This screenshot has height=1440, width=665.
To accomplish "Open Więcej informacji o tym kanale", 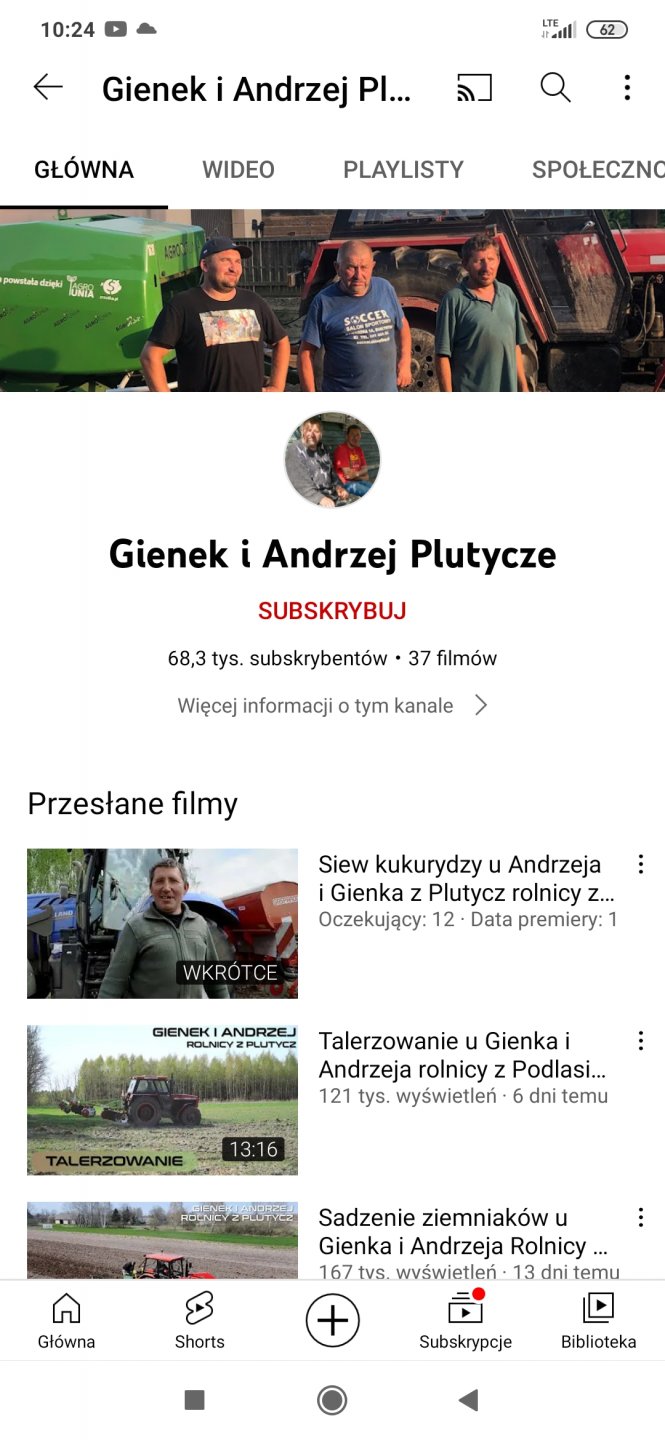I will (x=332, y=706).
